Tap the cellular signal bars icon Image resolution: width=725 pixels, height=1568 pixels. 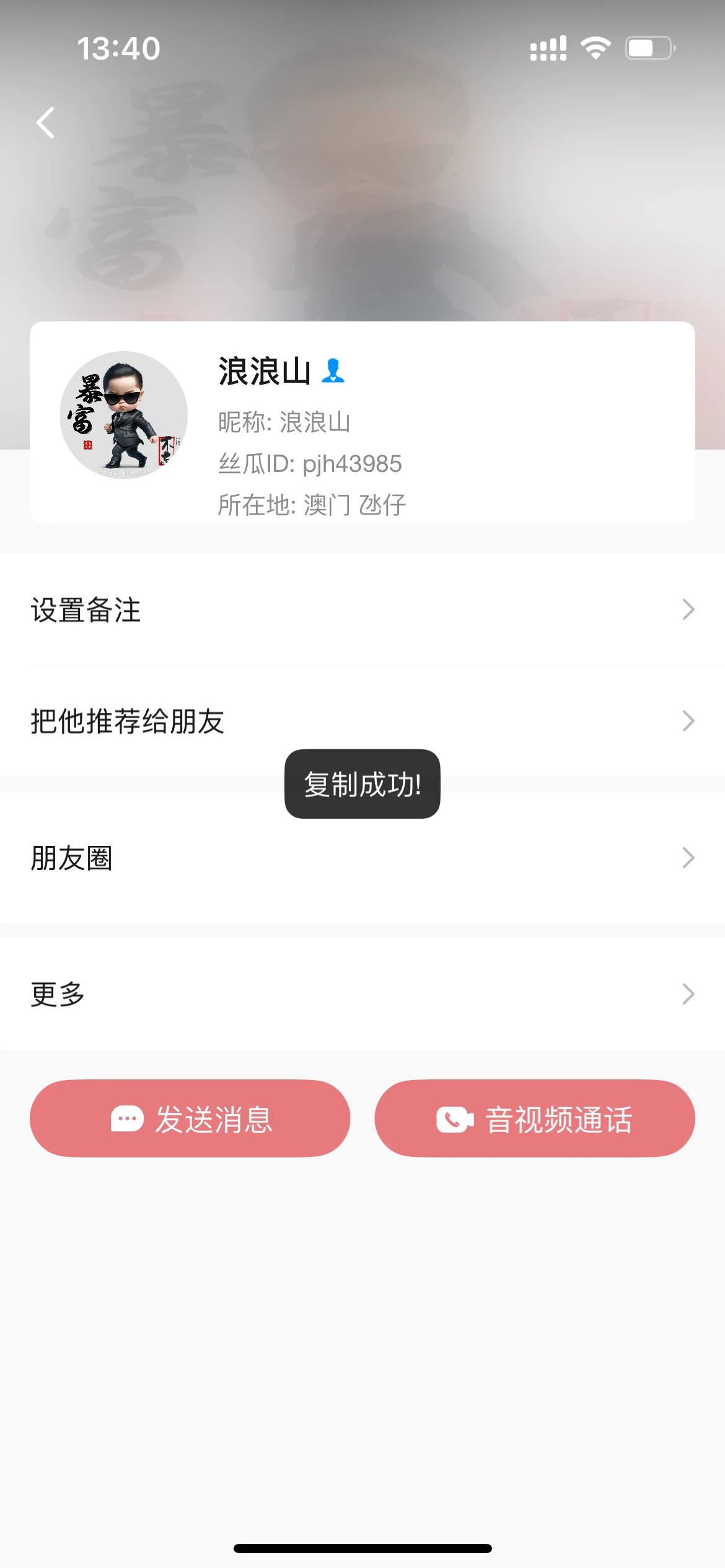(548, 46)
